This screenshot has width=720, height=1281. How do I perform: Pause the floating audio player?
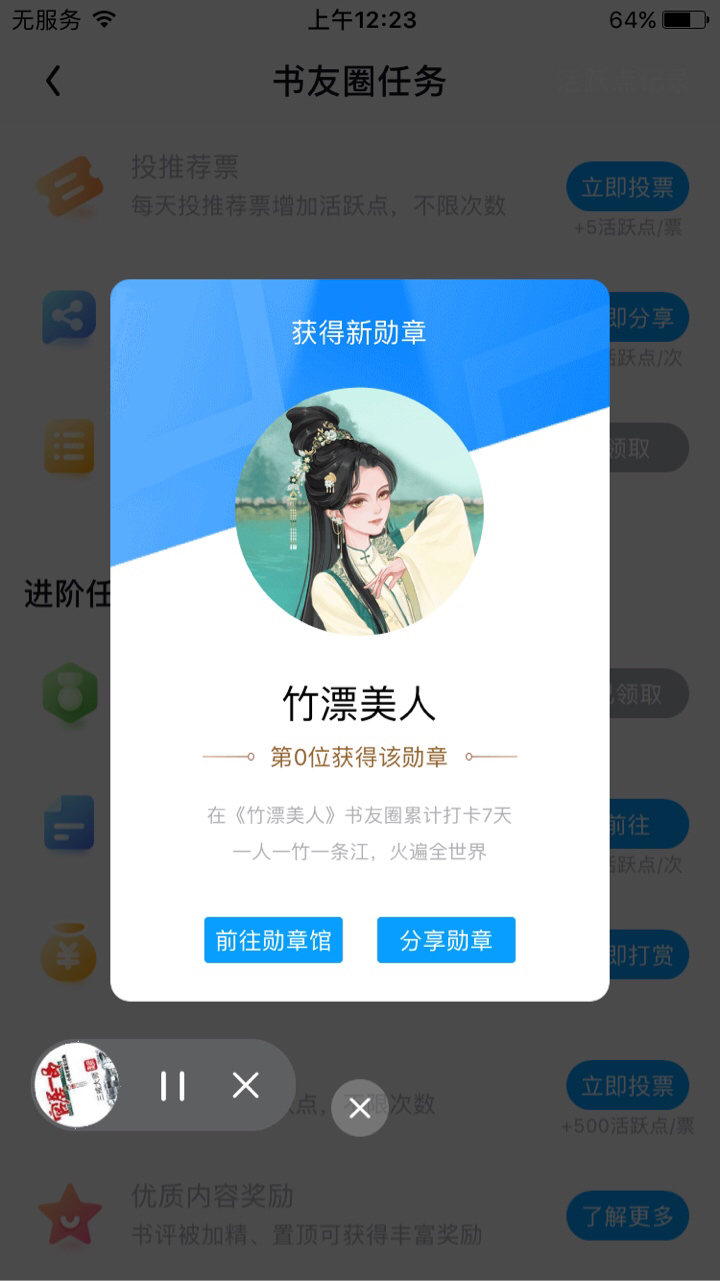173,1085
